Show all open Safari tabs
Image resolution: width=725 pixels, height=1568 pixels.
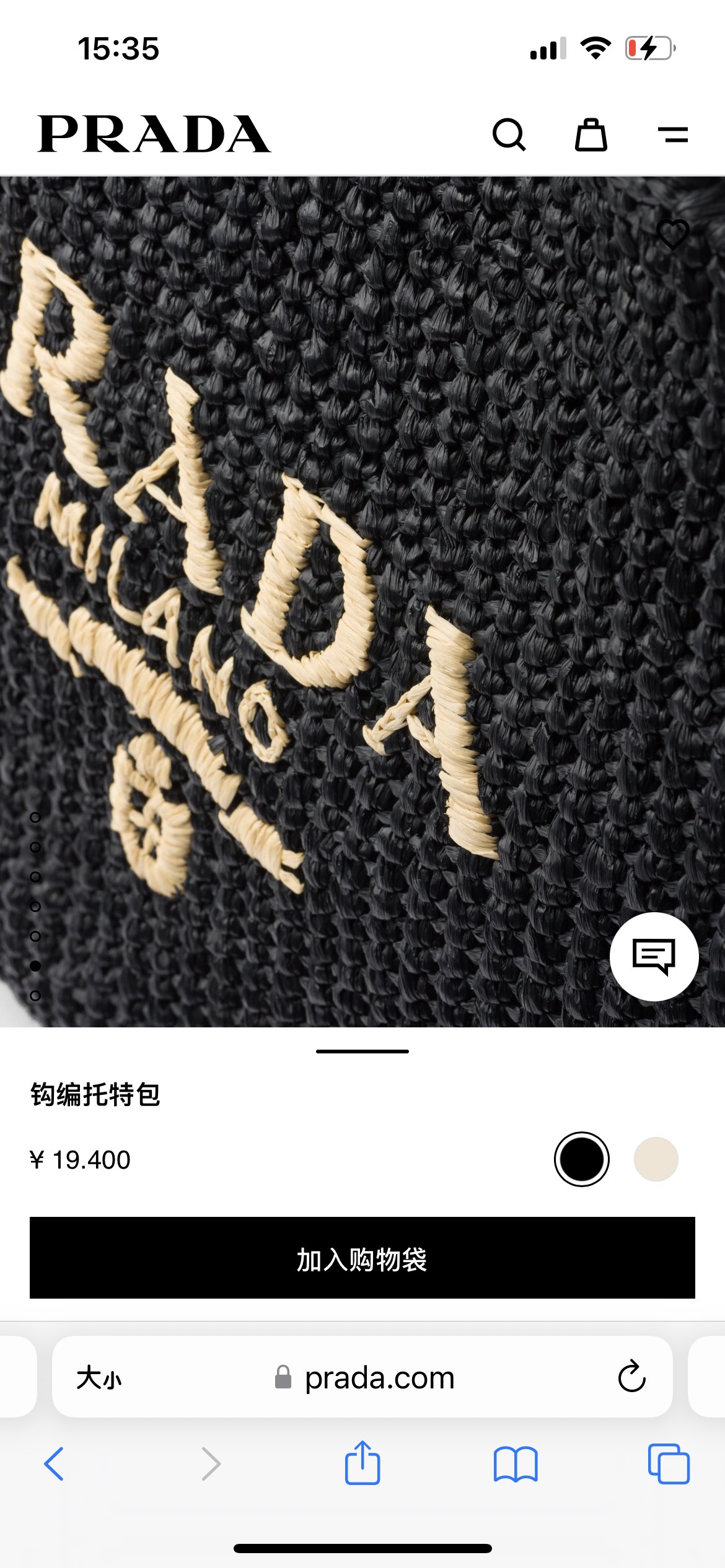click(x=668, y=1464)
